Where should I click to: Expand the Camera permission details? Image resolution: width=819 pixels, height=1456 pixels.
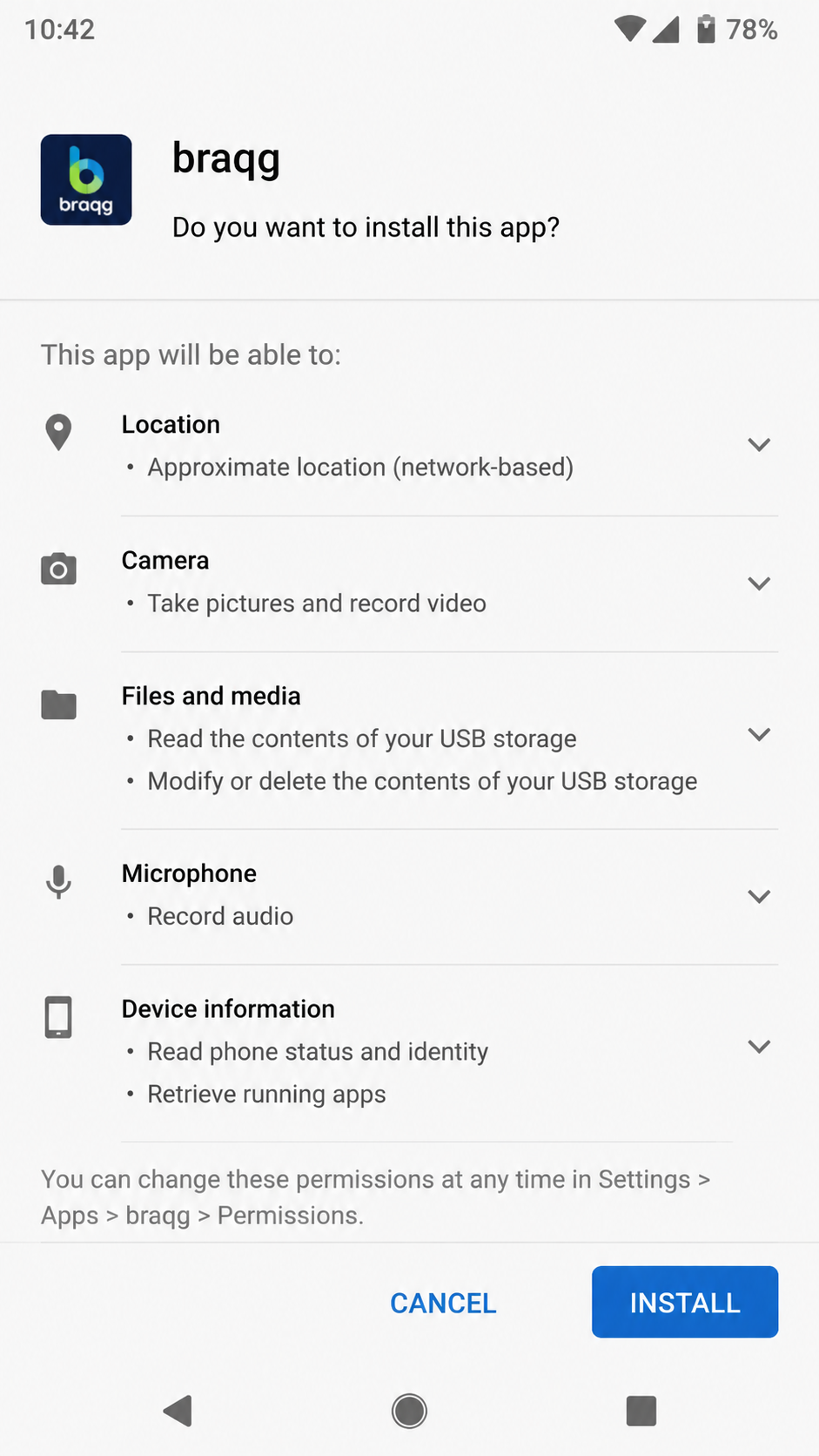759,583
